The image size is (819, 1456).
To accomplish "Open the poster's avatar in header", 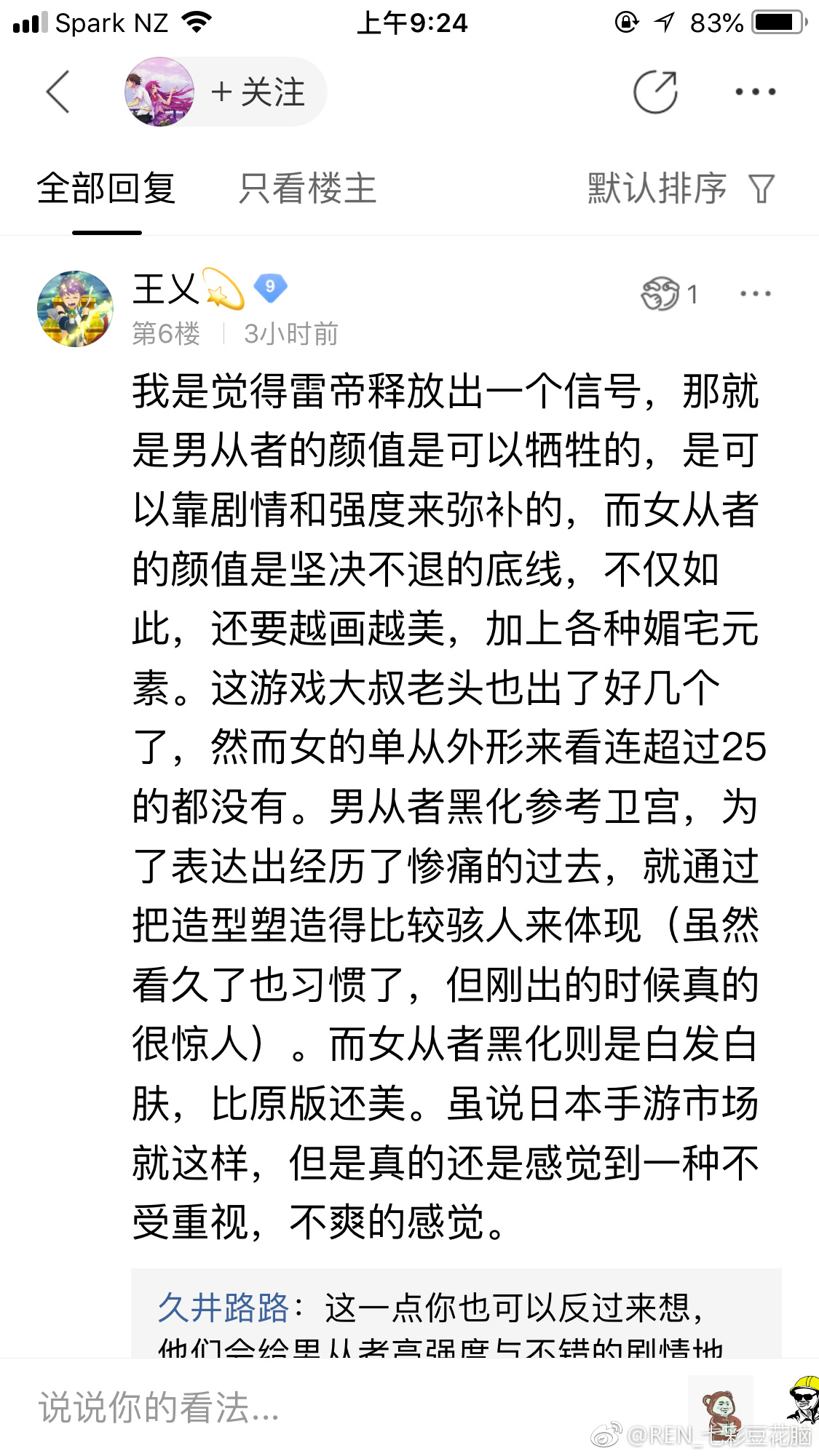I will tap(160, 92).
